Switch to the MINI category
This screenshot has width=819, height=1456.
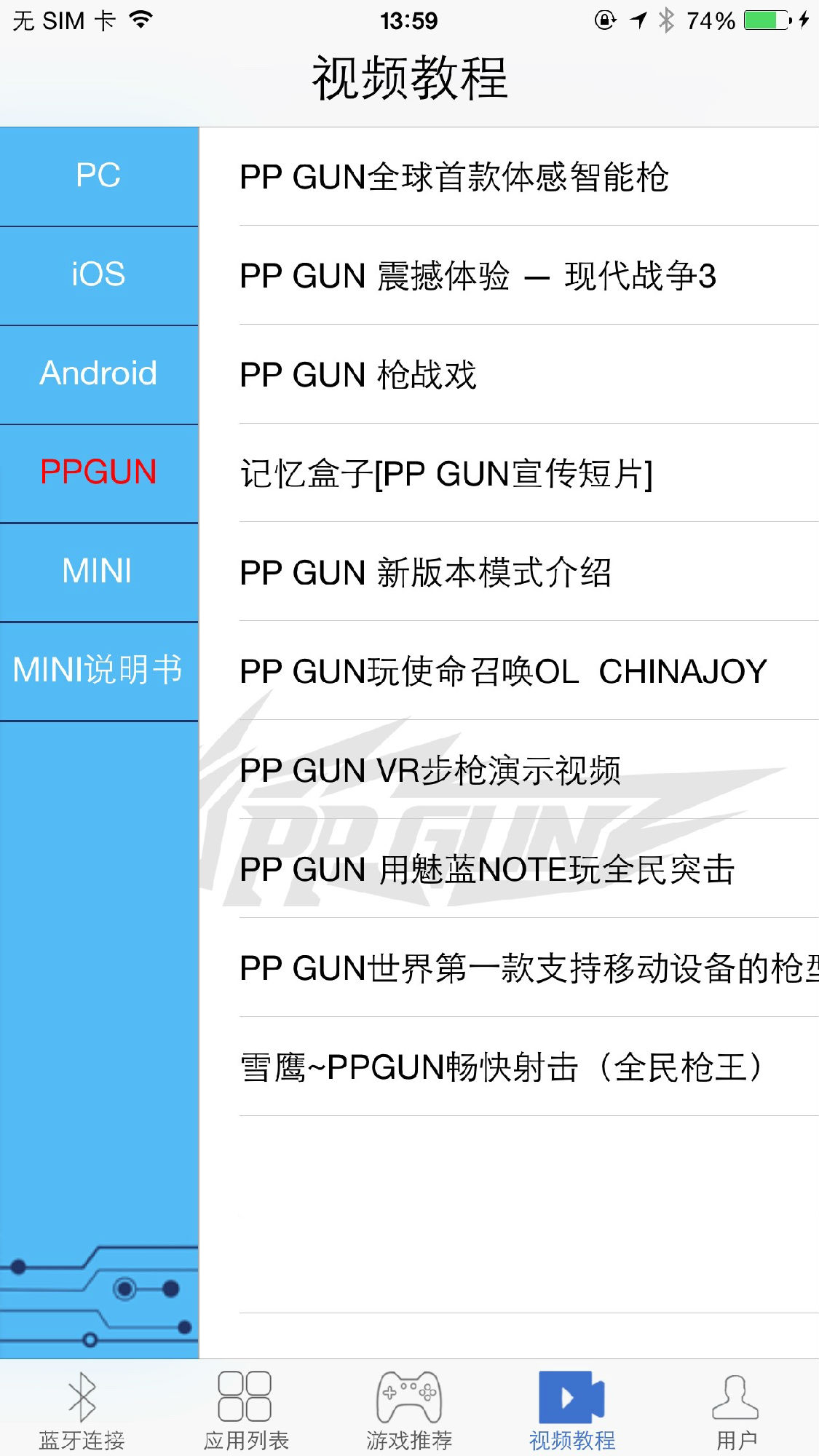[99, 572]
